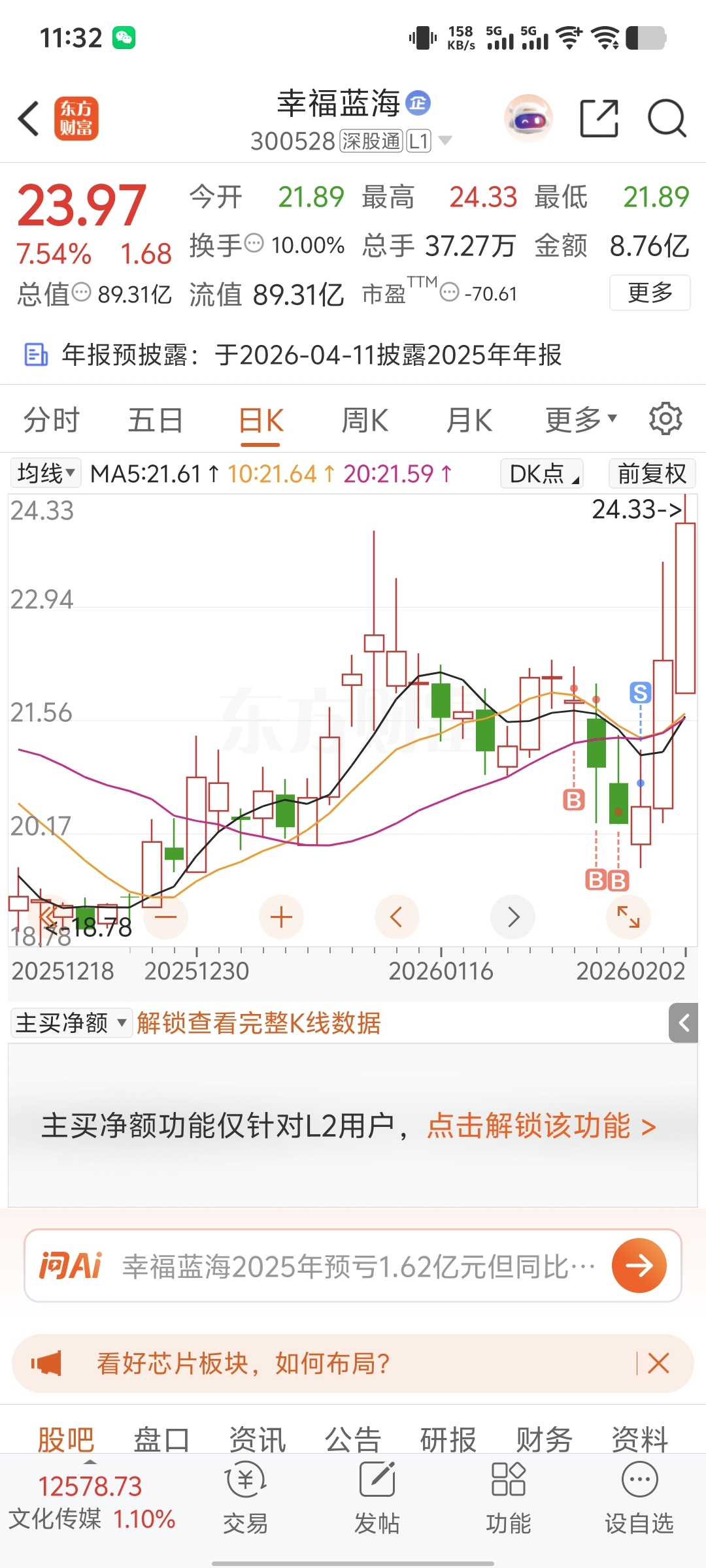This screenshot has height=1568, width=706.
Task: Share this stock page
Action: tap(599, 119)
